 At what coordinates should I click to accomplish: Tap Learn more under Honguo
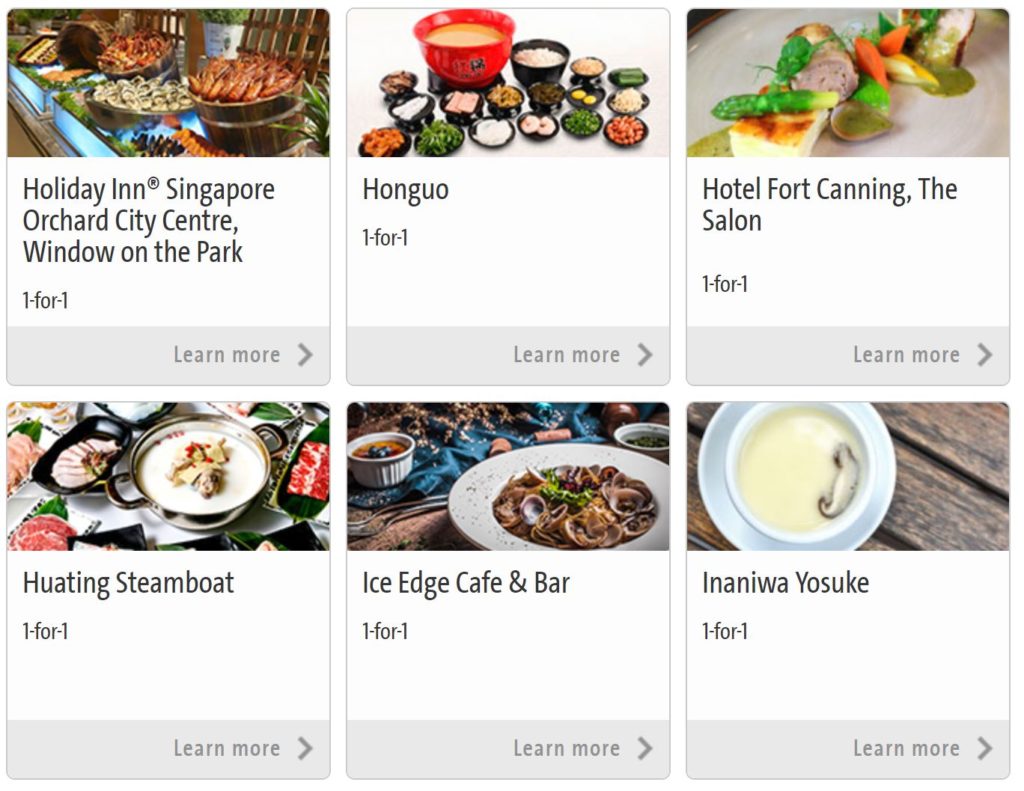tap(582, 355)
